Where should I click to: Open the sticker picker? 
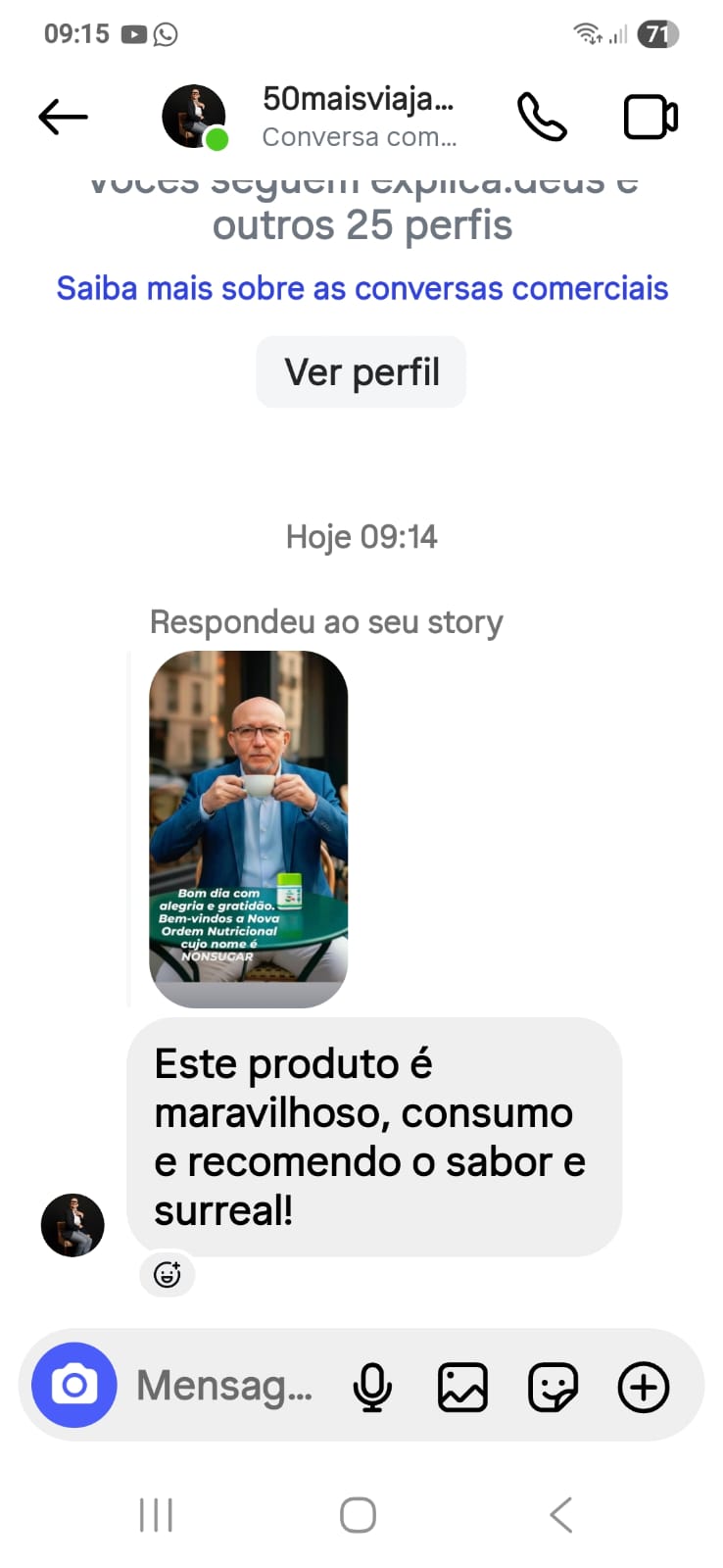[x=553, y=1388]
